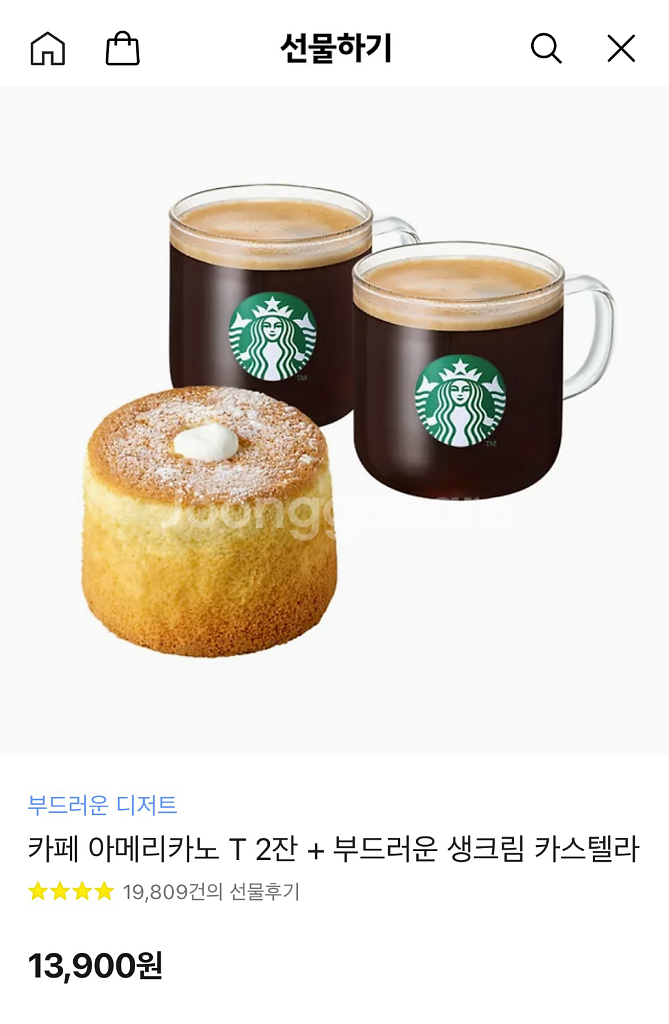
Task: Go to the home page icon
Action: pos(48,49)
